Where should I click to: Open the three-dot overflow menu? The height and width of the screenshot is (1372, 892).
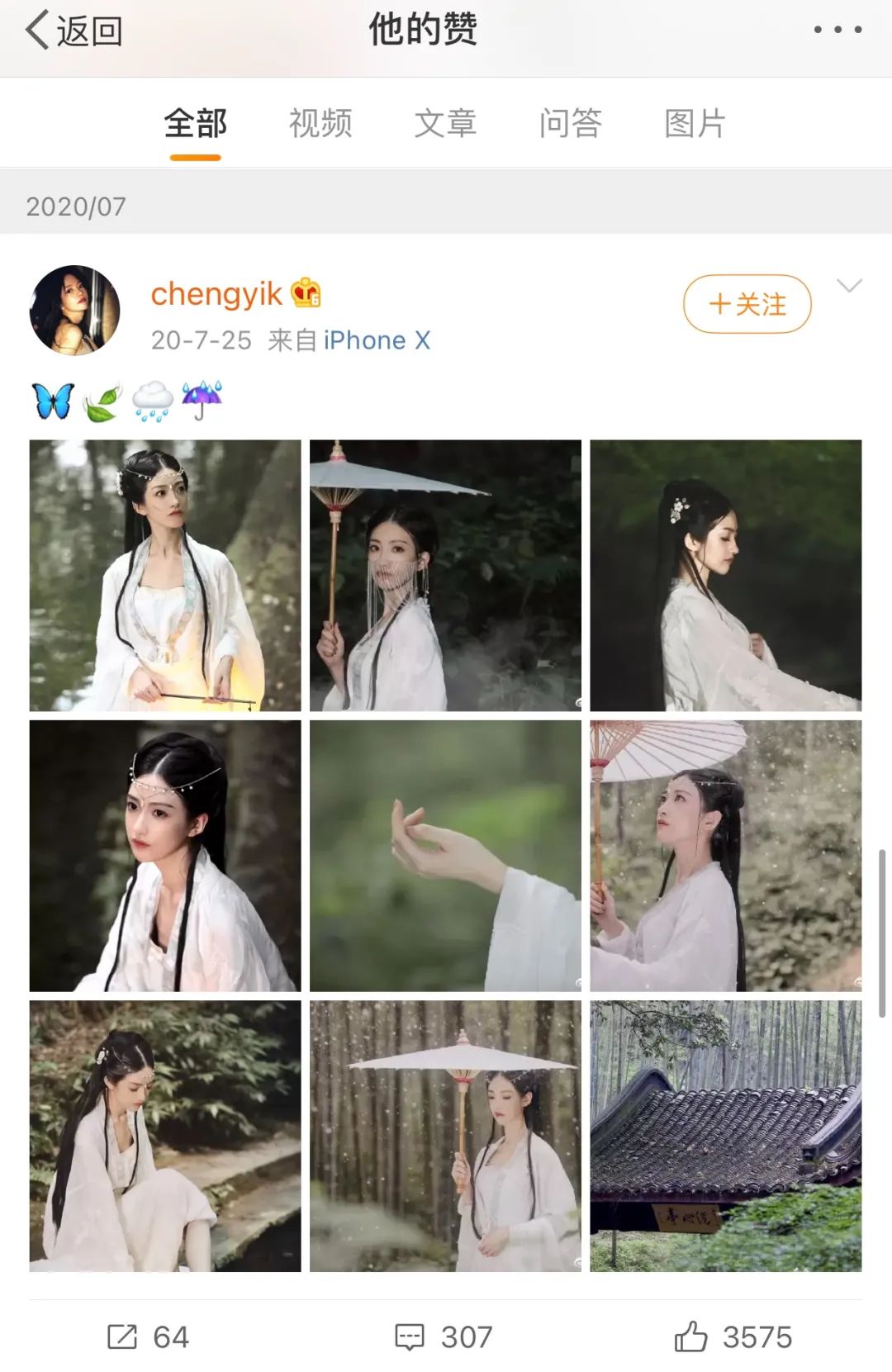pyautogui.click(x=837, y=30)
